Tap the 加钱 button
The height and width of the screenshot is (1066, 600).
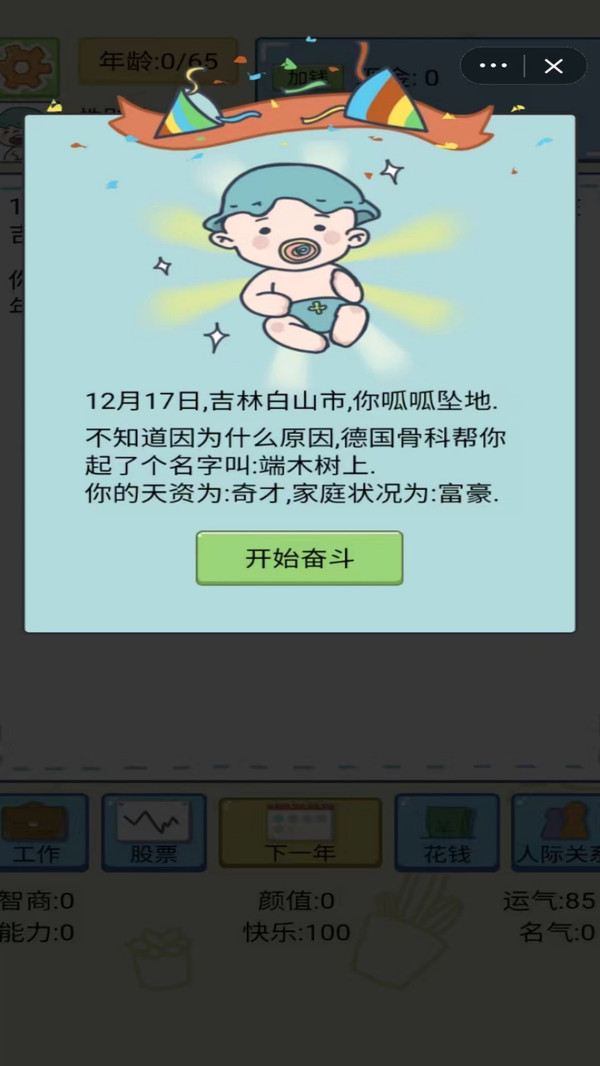[308, 78]
